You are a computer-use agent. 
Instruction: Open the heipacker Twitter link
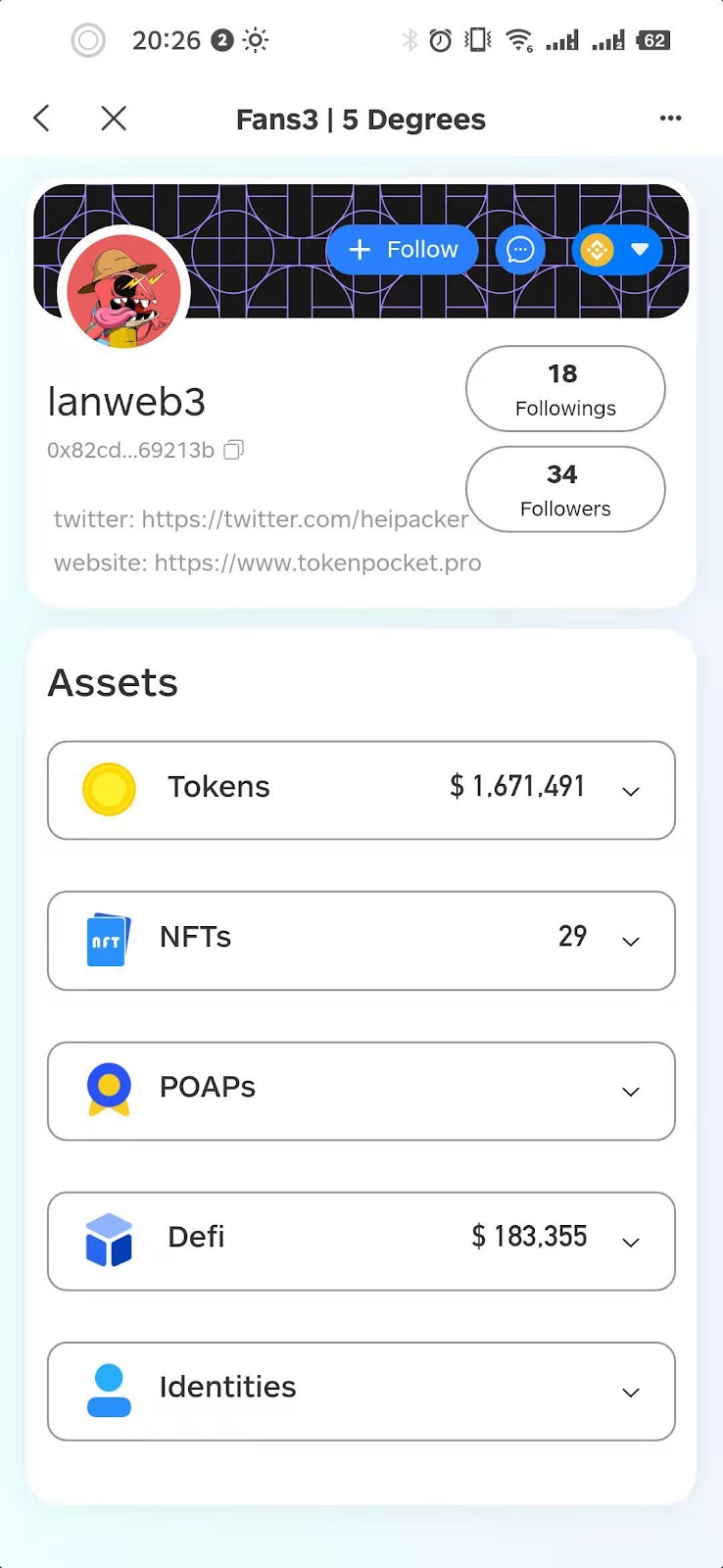(x=305, y=519)
